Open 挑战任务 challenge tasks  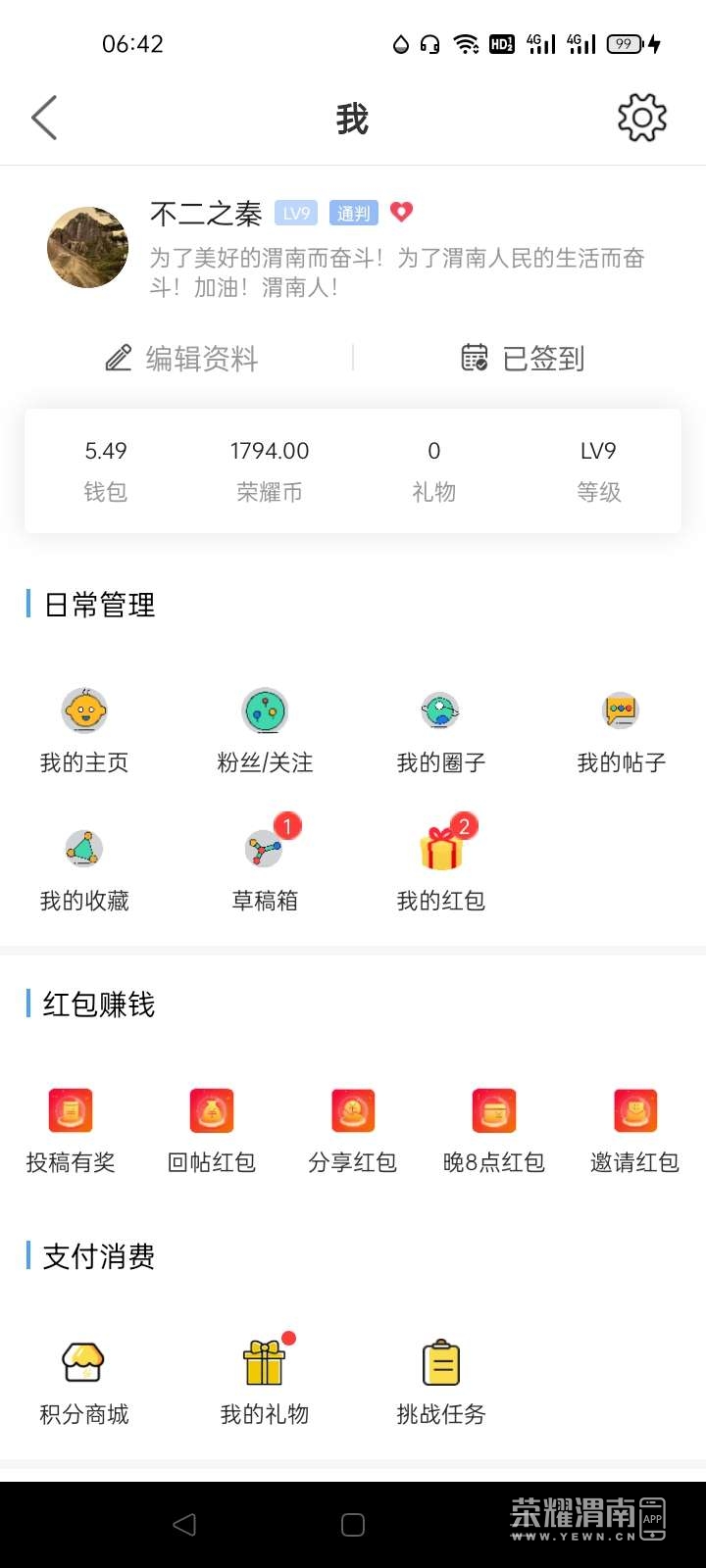441,1382
